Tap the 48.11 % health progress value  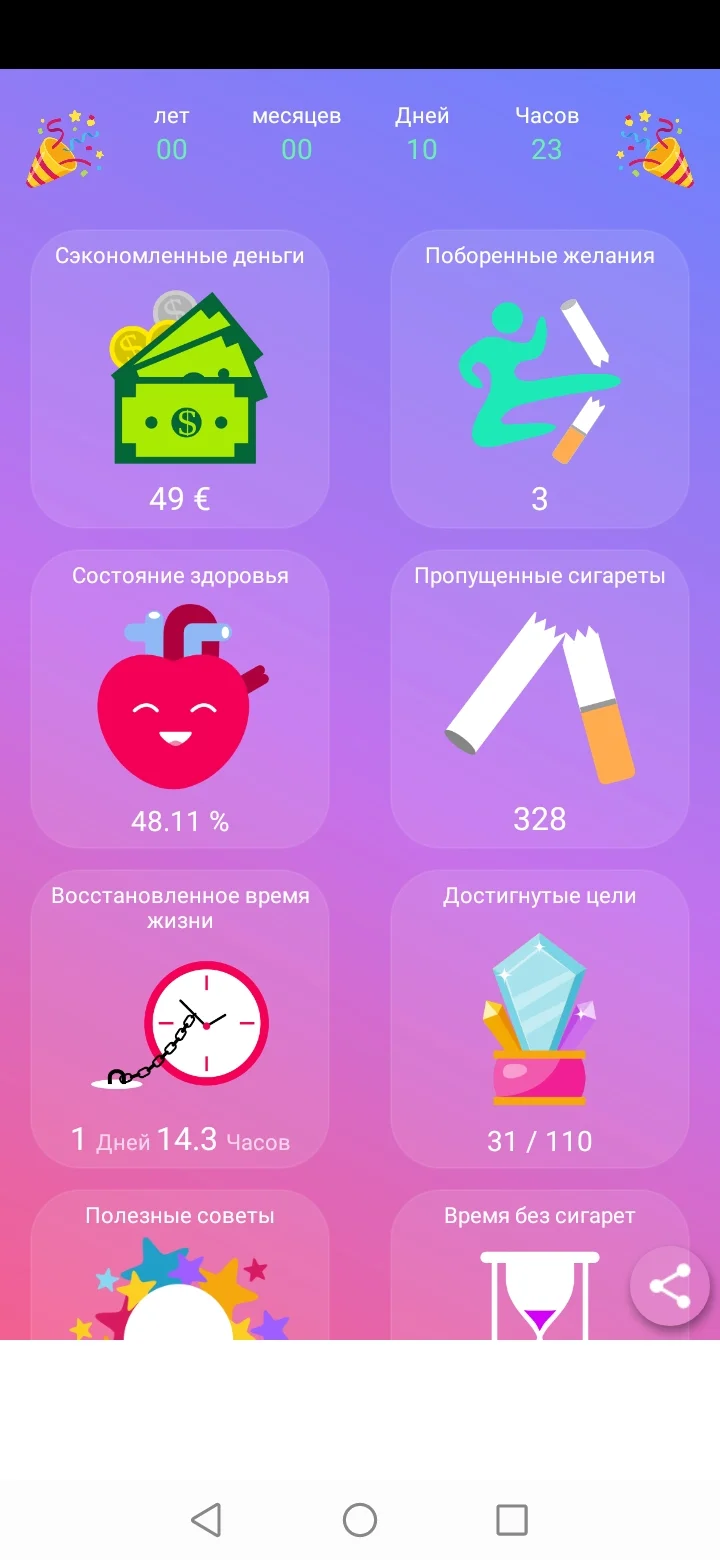pyautogui.click(x=180, y=820)
